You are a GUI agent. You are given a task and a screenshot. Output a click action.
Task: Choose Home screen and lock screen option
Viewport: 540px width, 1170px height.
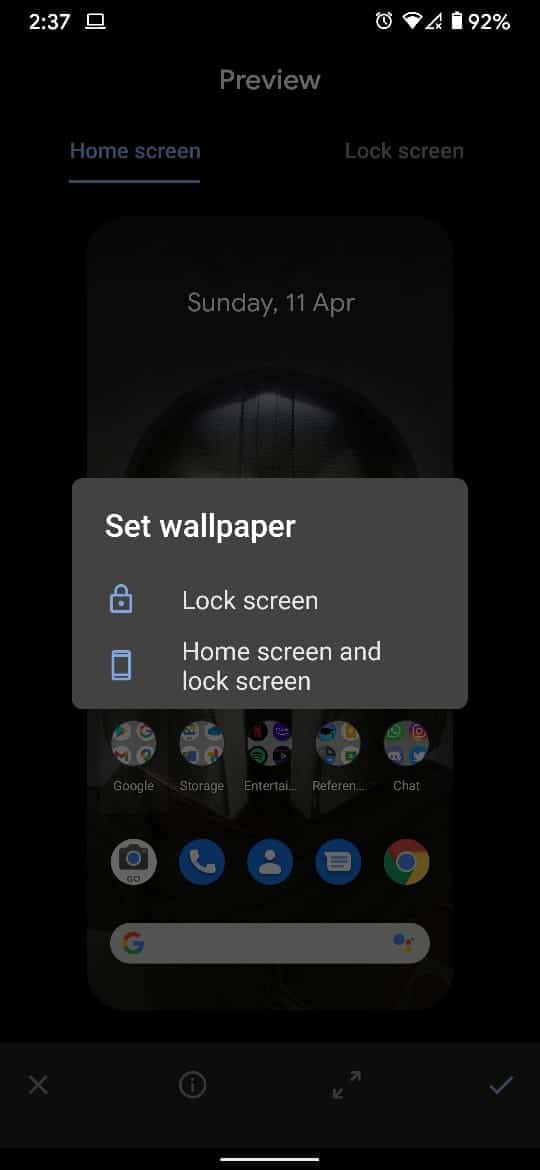tap(269, 666)
